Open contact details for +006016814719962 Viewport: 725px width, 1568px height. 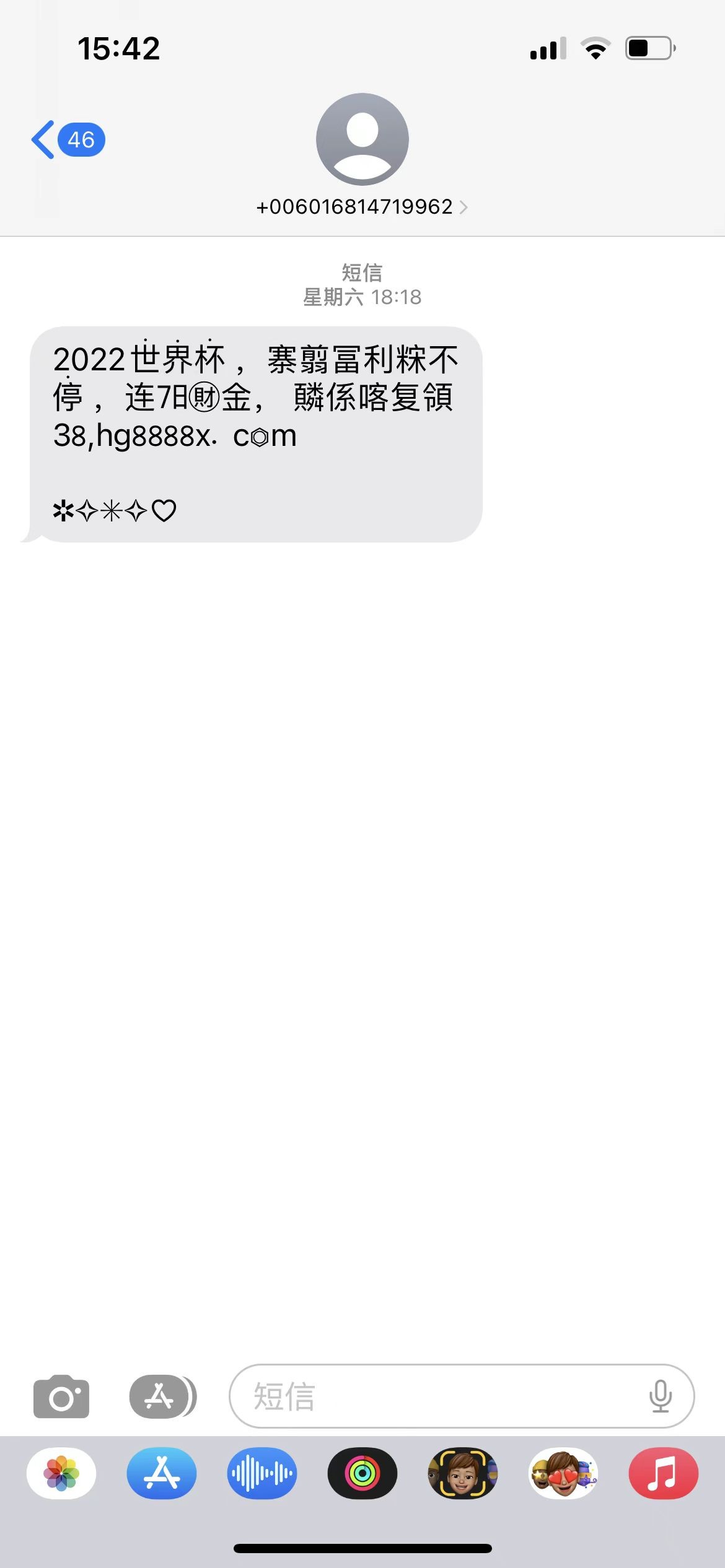[362, 206]
